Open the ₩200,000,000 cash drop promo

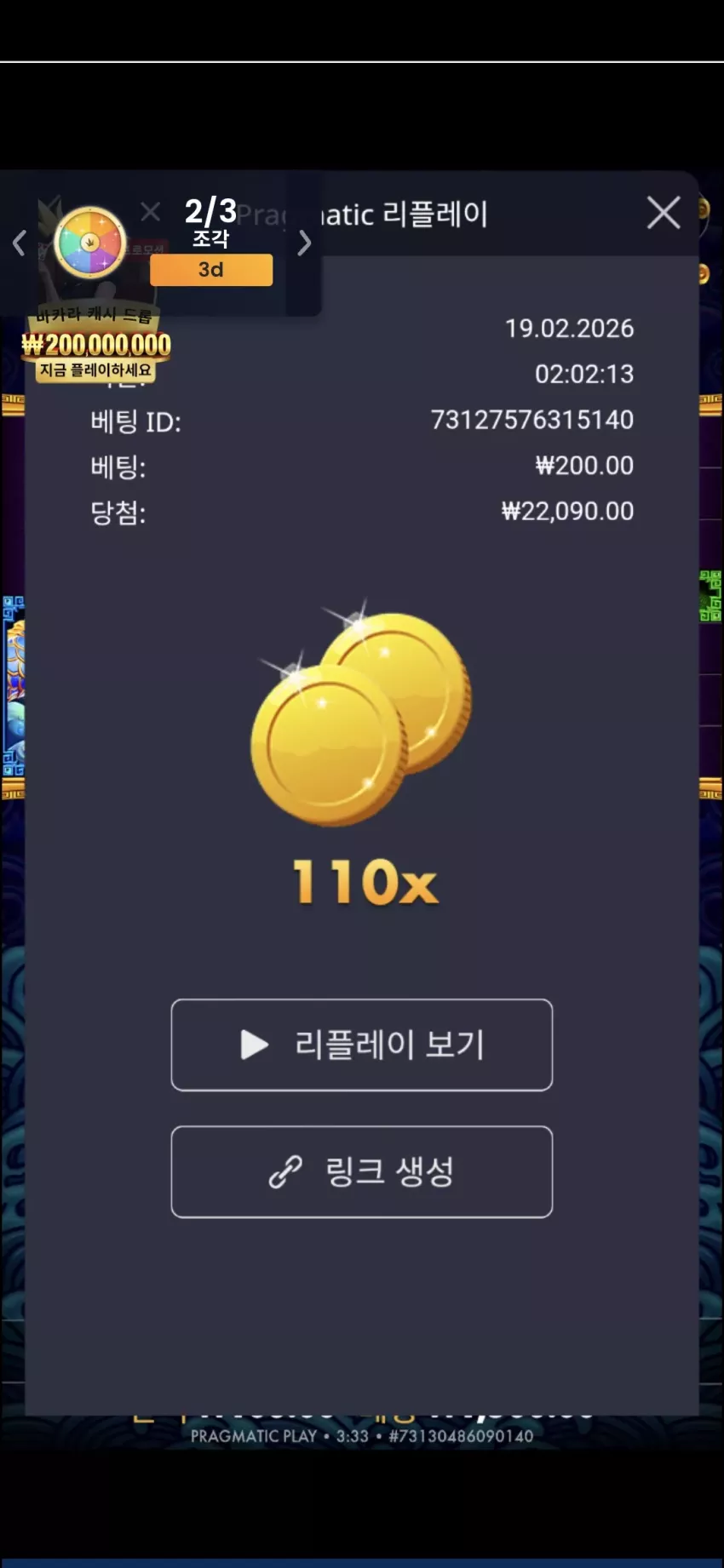pos(95,345)
